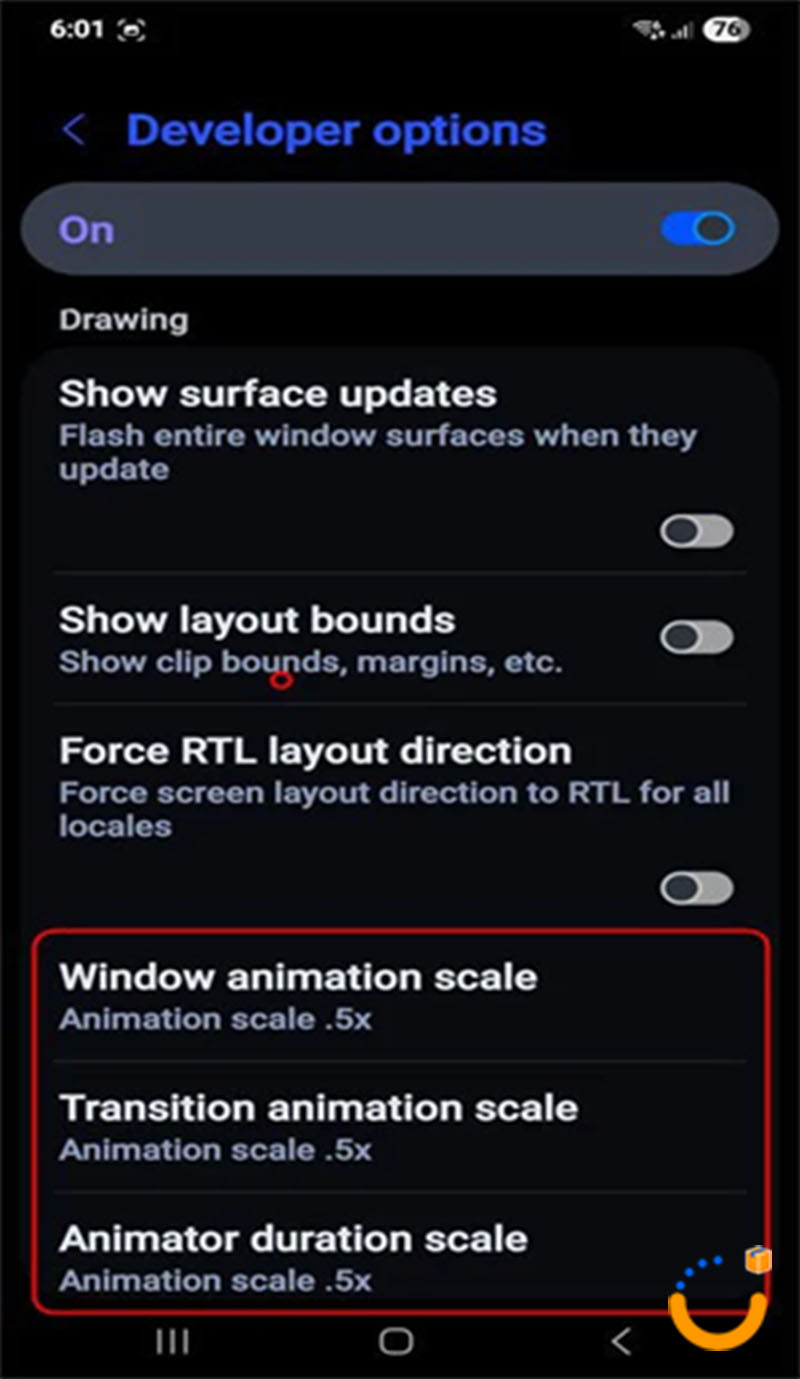800x1379 pixels.
Task: Toggle Show layout bounds on
Action: click(696, 636)
